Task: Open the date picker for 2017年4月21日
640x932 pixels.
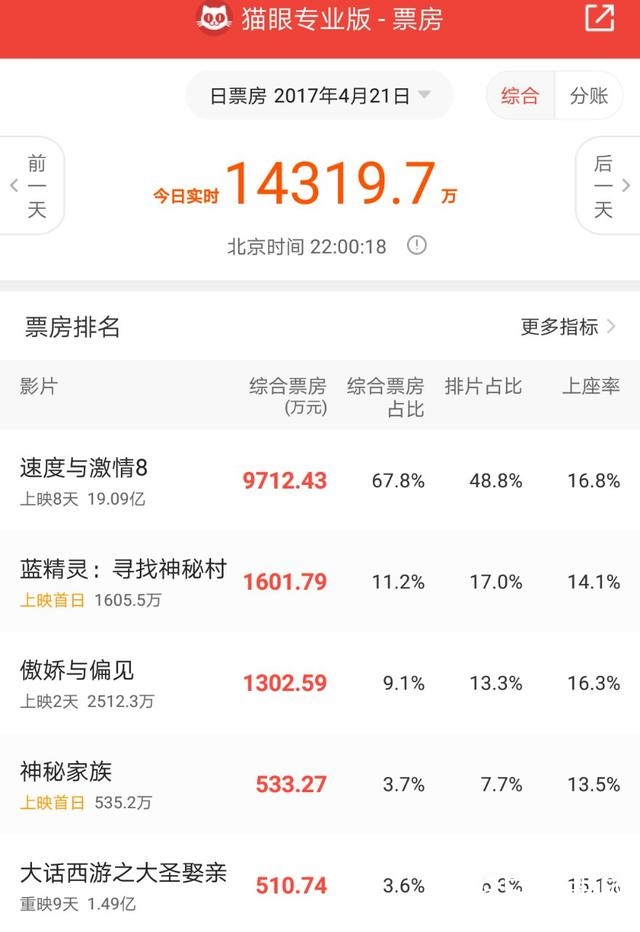Action: point(319,96)
